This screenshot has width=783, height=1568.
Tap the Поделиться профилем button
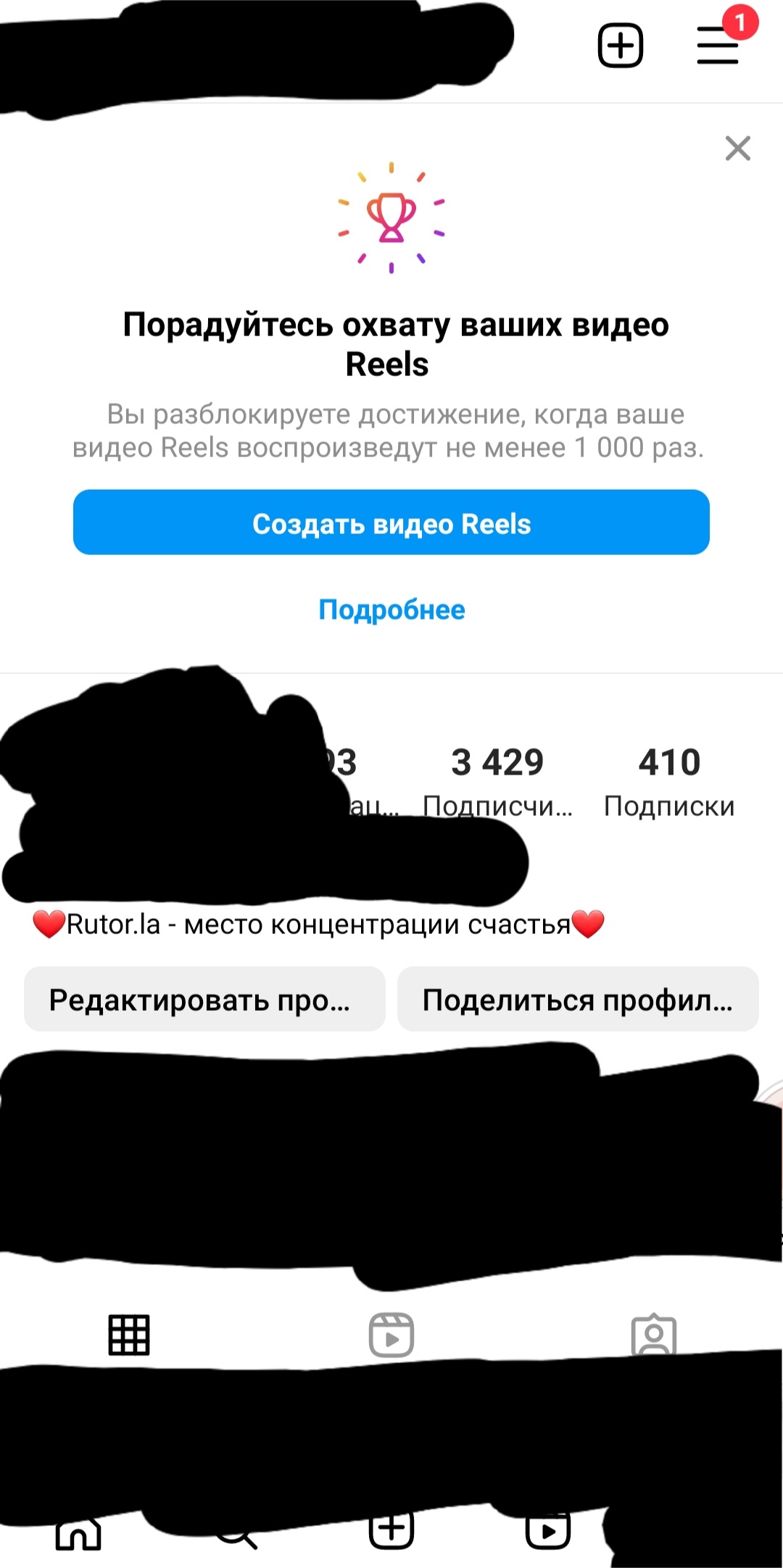578,999
